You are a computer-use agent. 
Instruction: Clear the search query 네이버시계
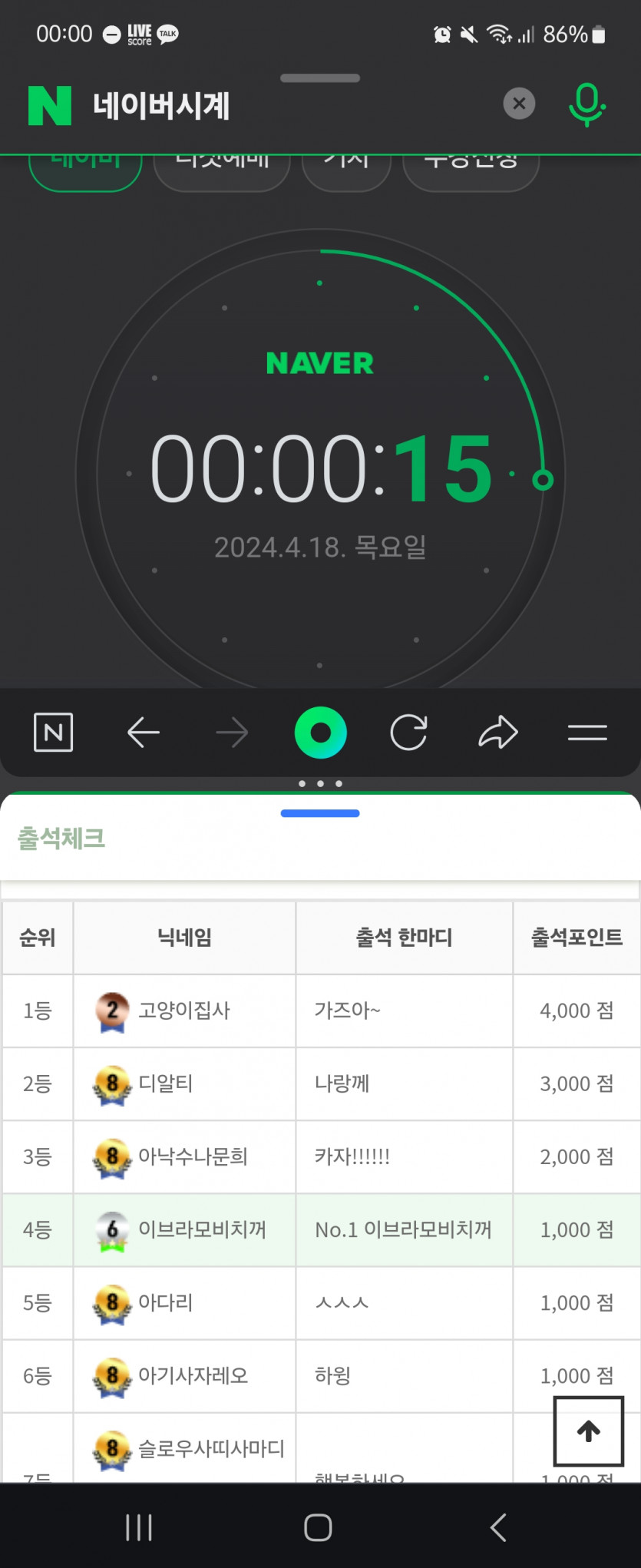(519, 104)
